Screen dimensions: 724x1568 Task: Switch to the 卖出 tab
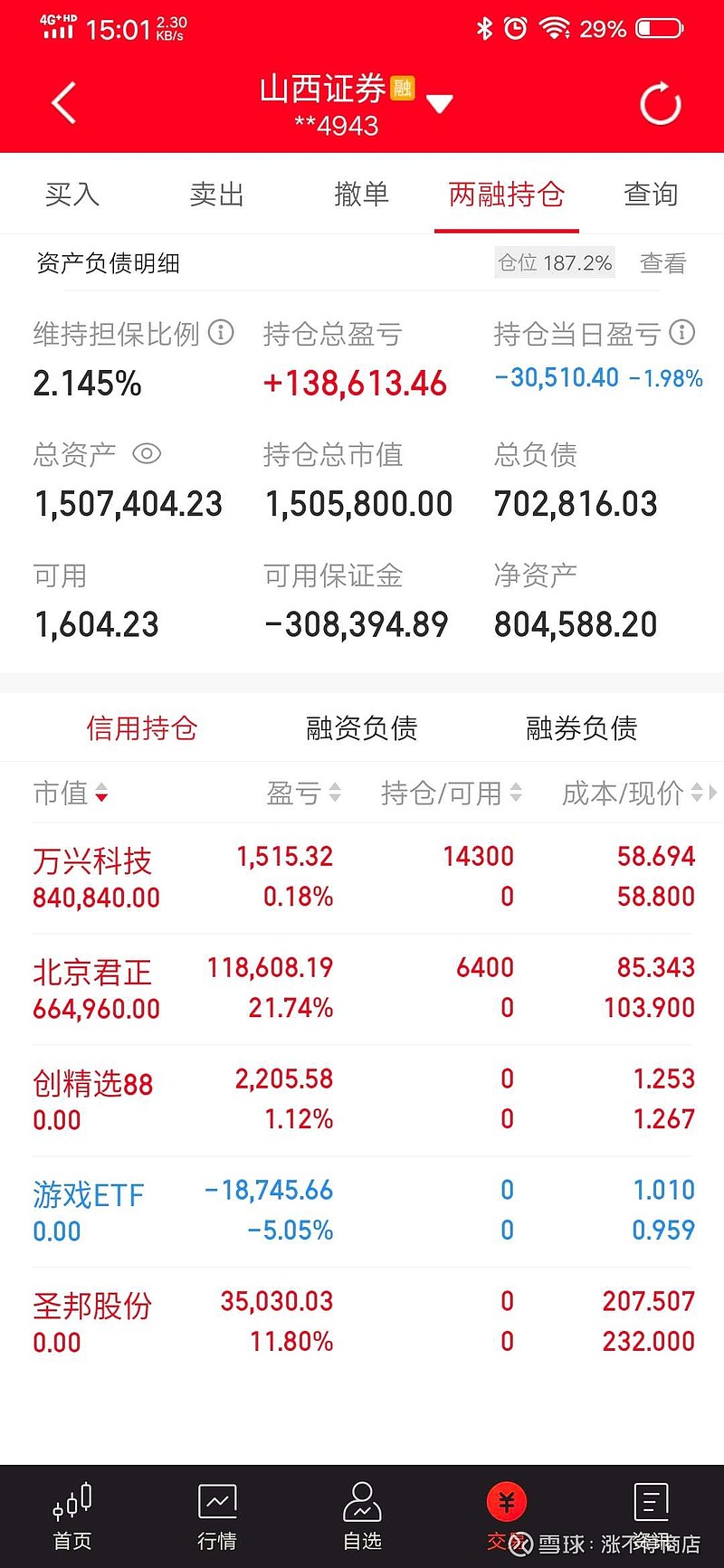216,194
